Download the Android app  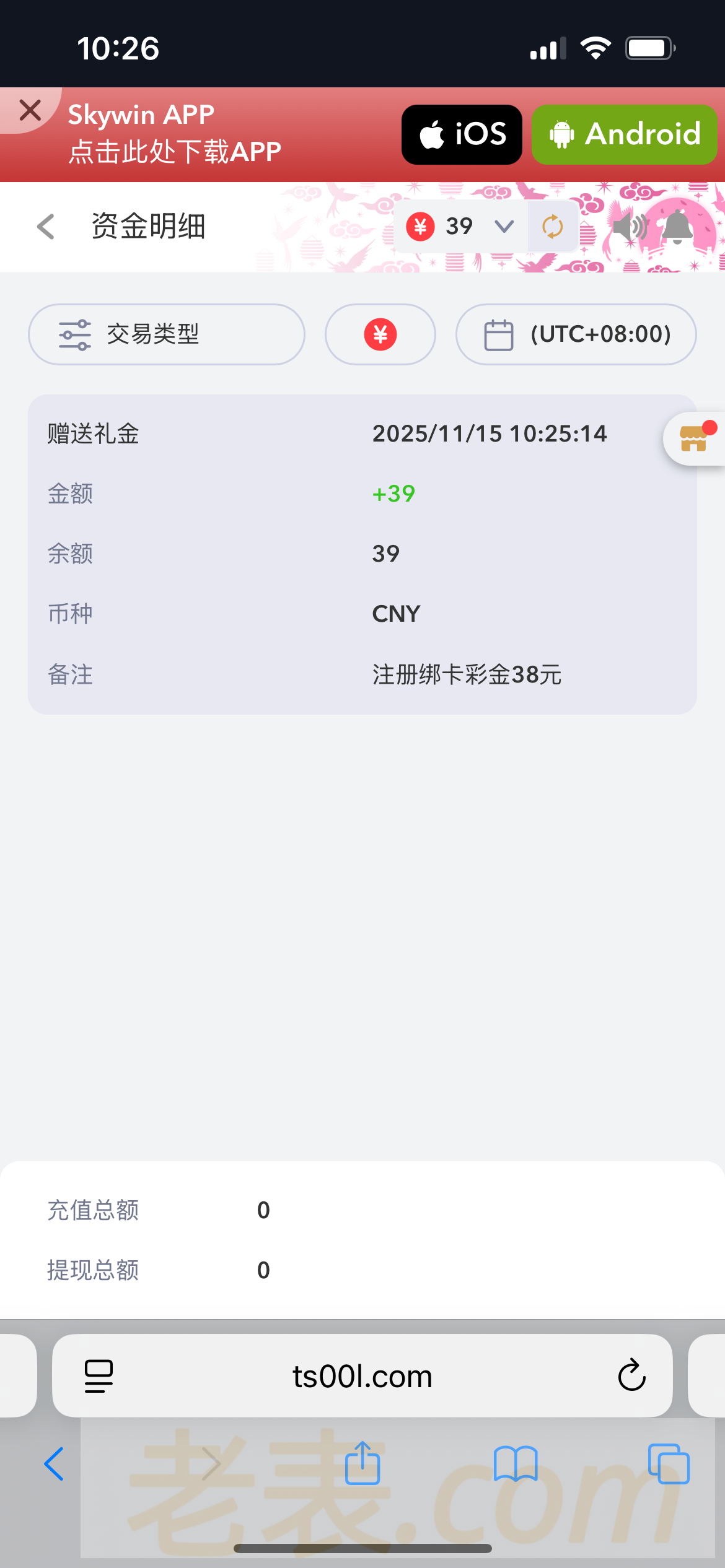coord(624,134)
